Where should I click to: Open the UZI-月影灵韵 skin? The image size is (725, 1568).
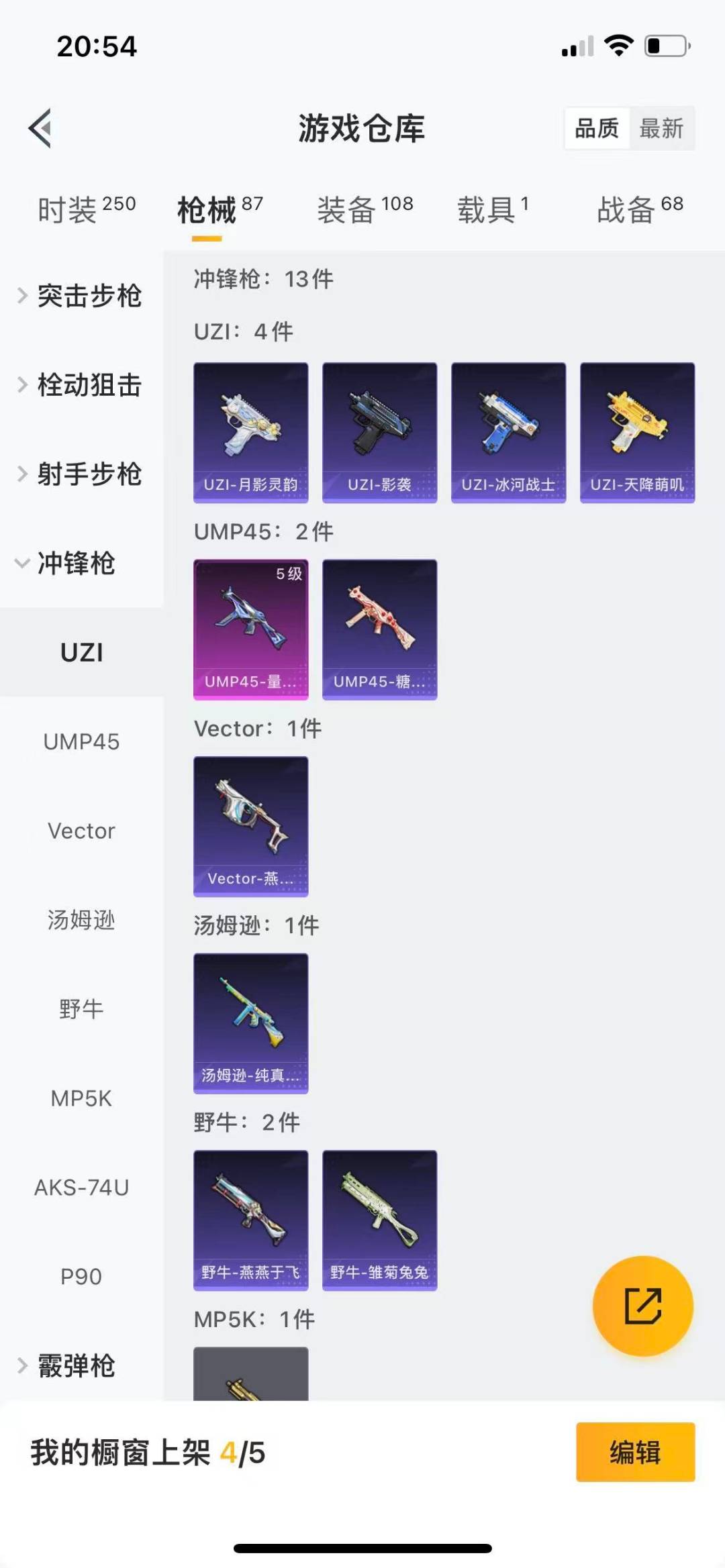click(251, 432)
